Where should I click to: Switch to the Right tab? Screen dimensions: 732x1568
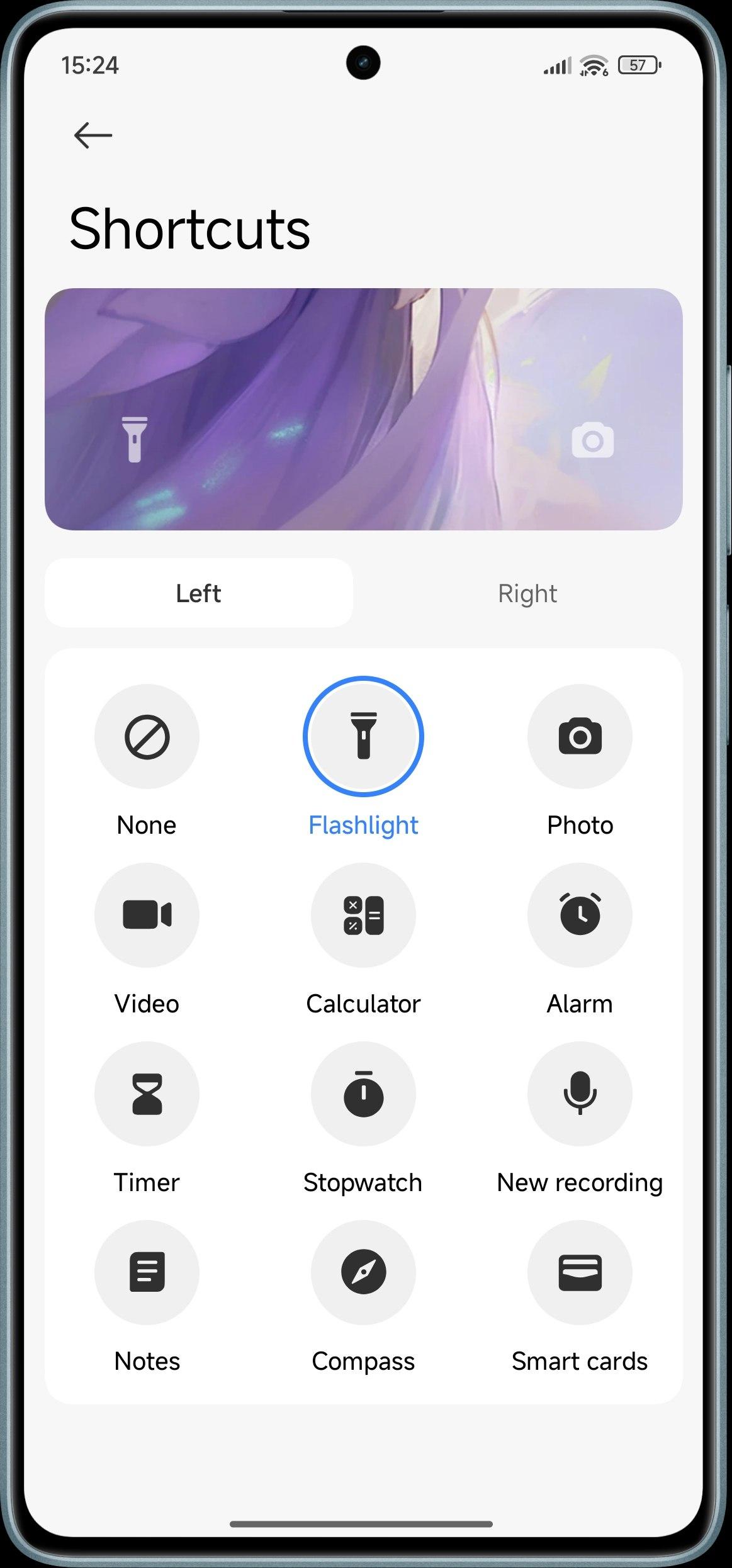[527, 593]
